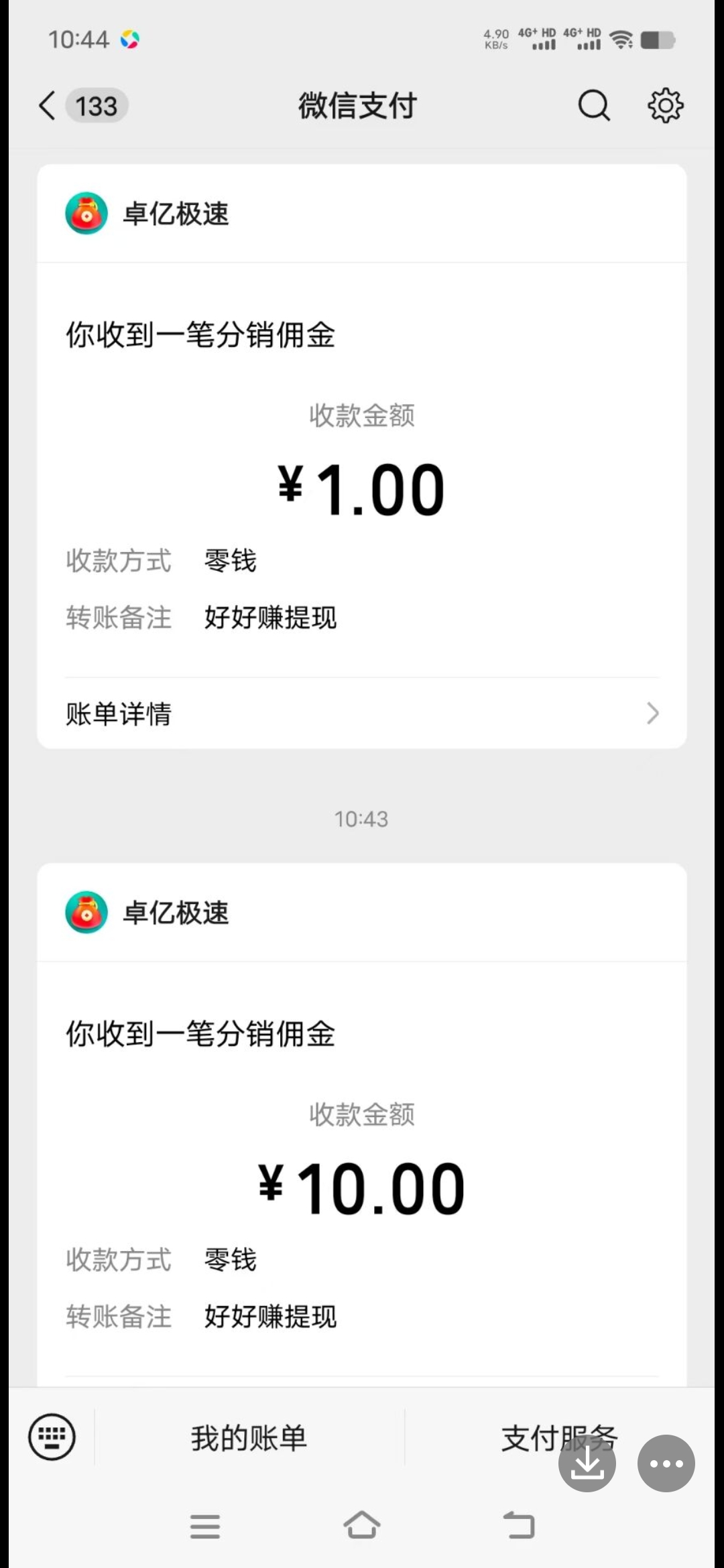Open the 我的账单 menu

coord(249,1438)
